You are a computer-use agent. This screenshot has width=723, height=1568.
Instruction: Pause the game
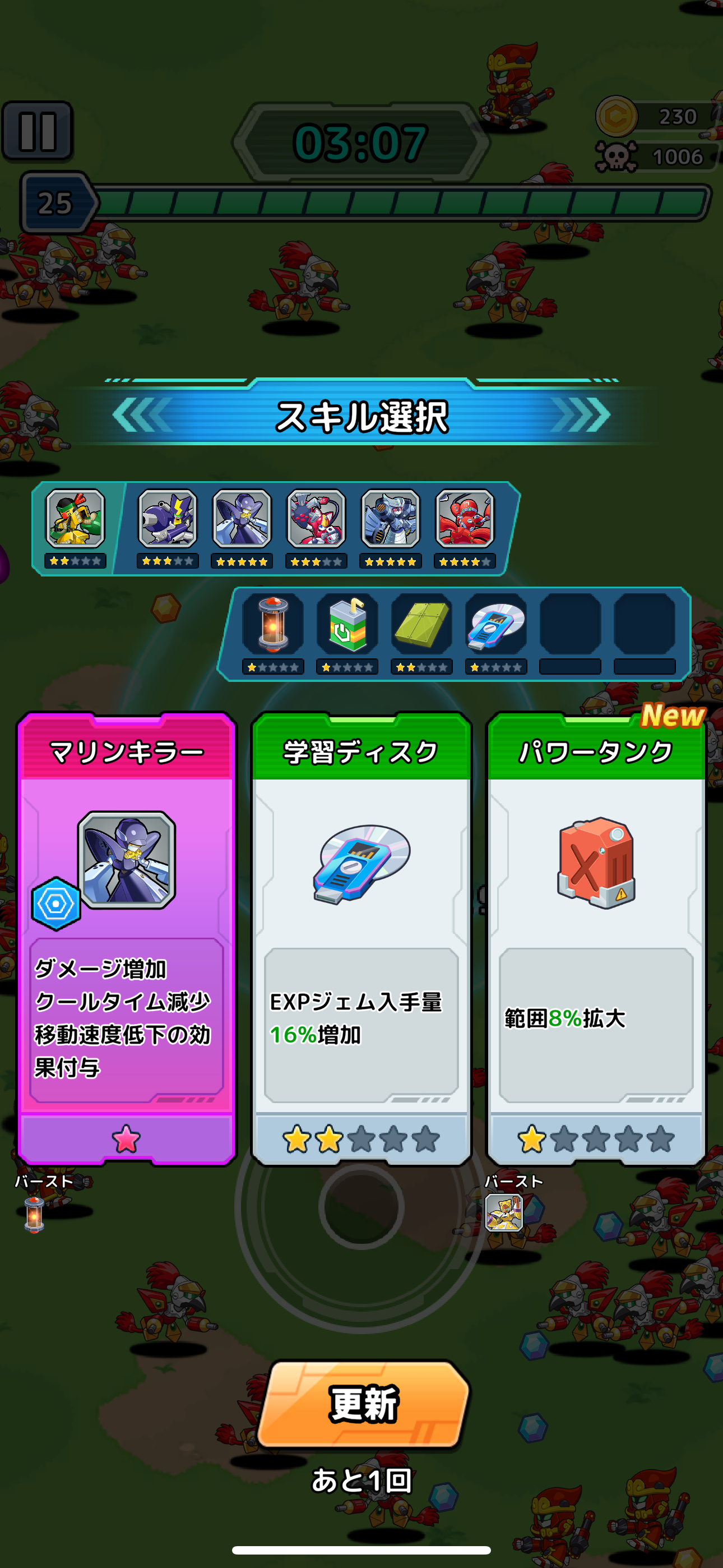tap(38, 131)
